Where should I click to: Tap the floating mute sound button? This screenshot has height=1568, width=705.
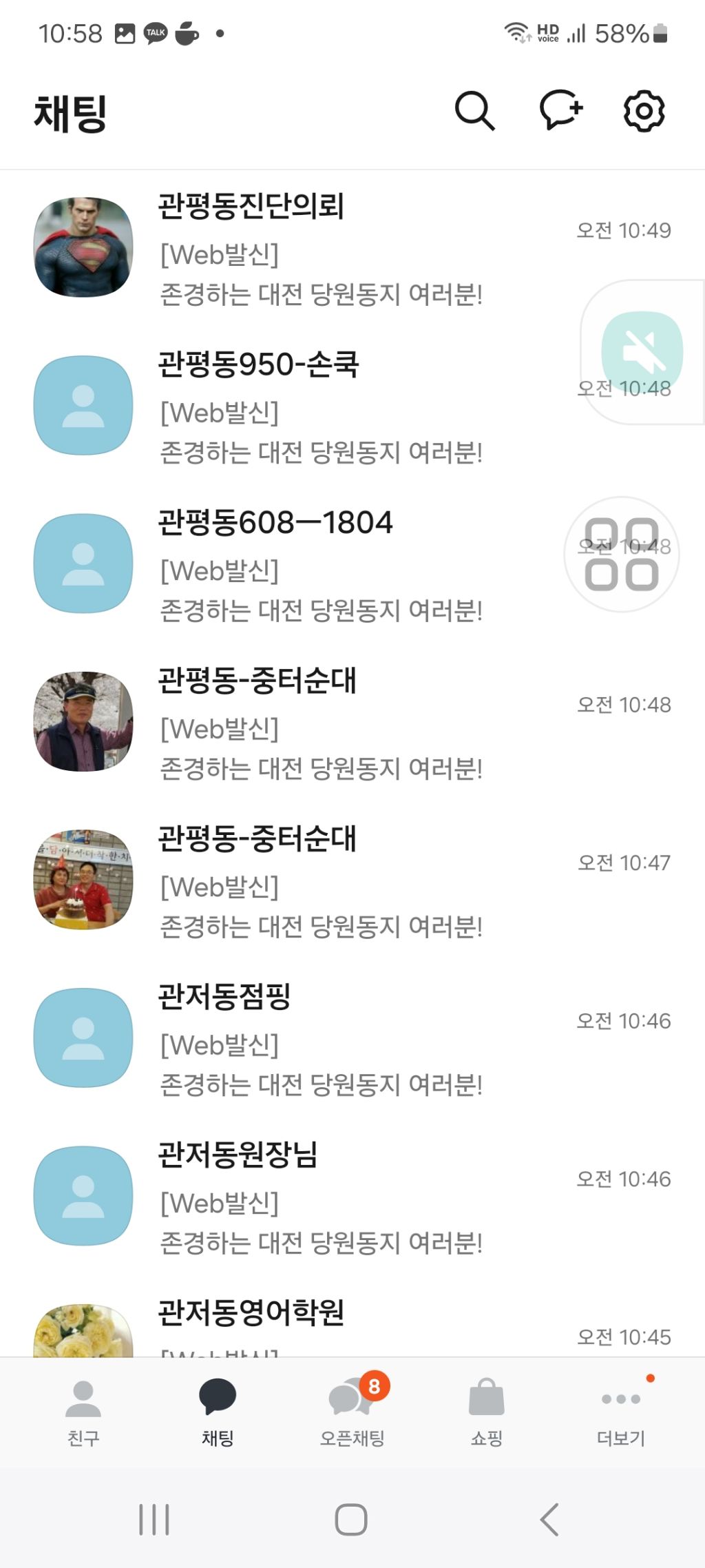tap(642, 352)
